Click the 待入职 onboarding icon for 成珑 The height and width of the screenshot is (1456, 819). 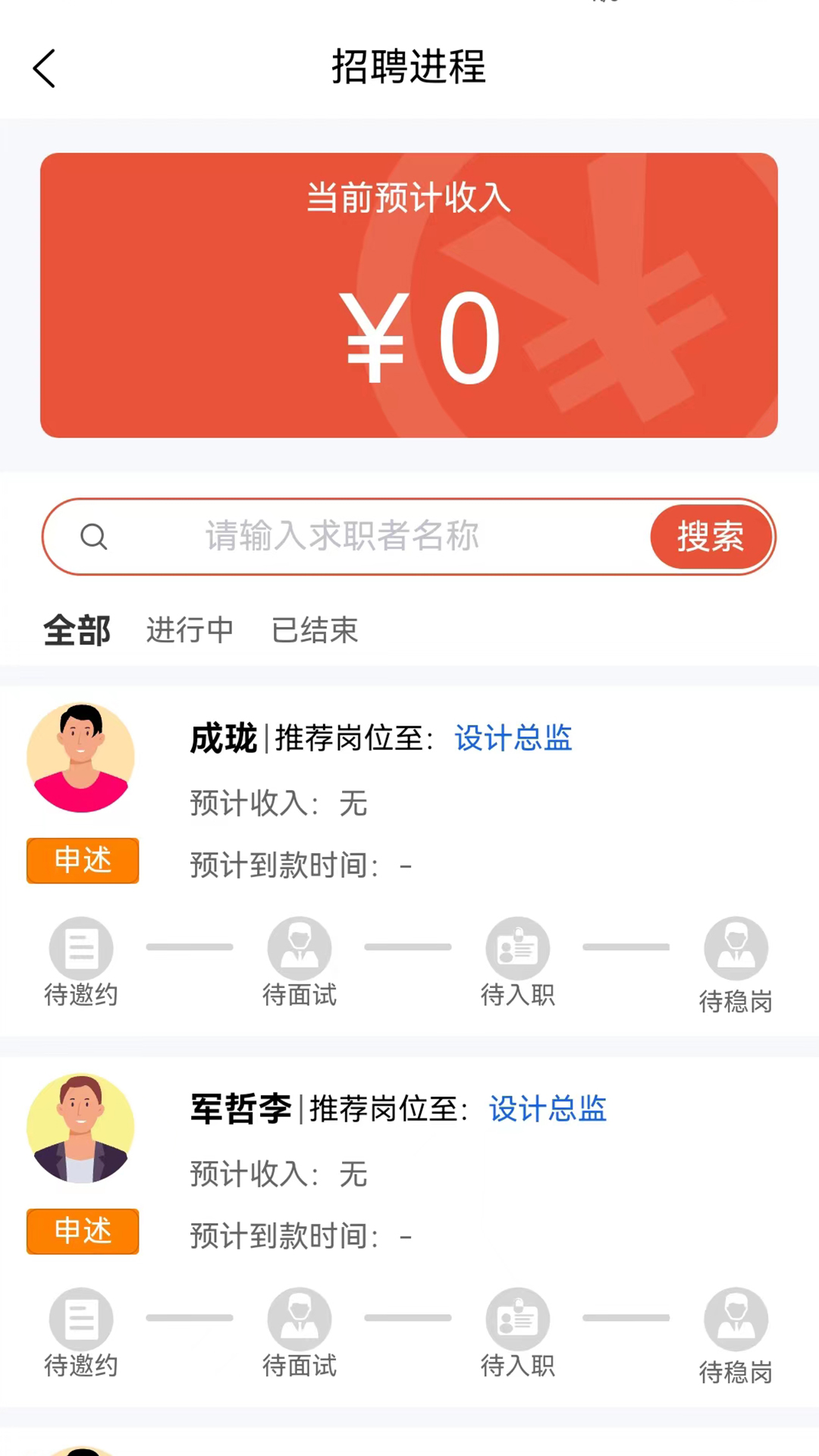click(x=518, y=947)
